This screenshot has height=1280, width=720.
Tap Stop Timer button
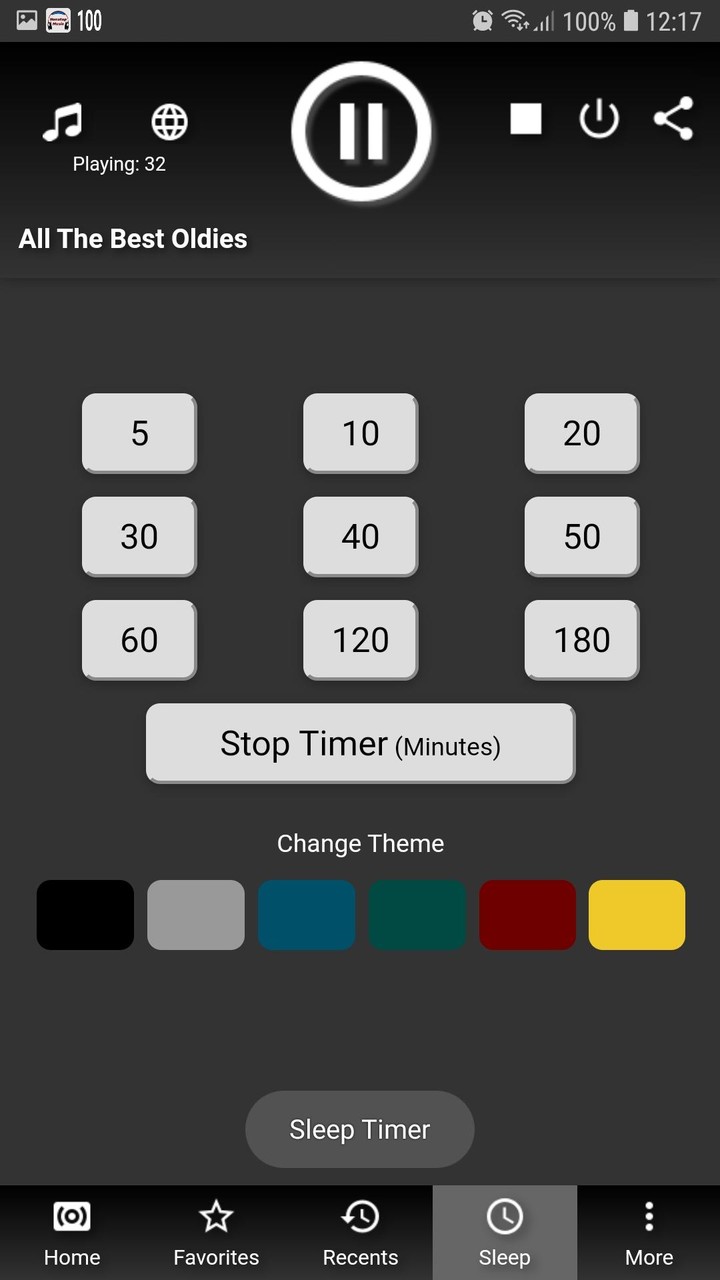point(360,744)
